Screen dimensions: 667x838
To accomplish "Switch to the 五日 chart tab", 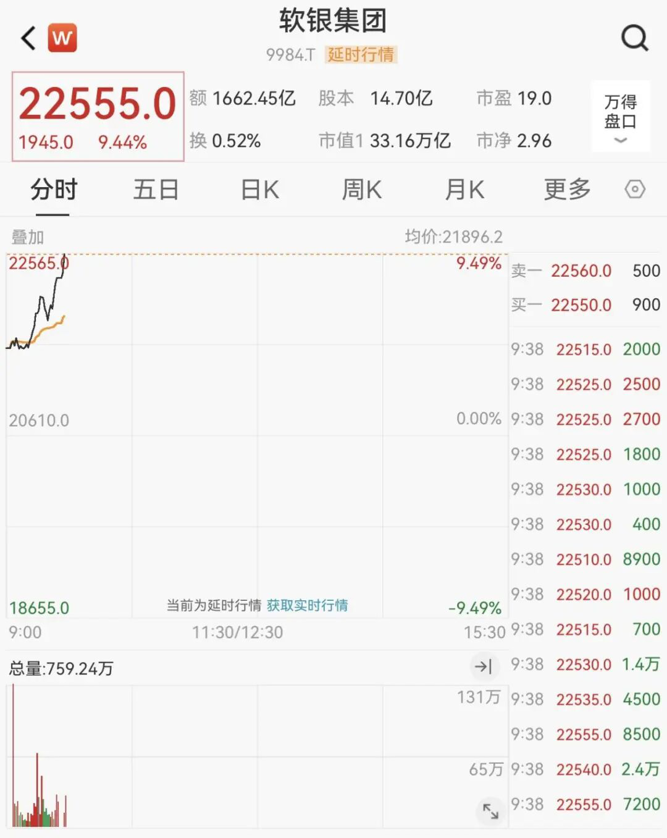I will pyautogui.click(x=156, y=189).
